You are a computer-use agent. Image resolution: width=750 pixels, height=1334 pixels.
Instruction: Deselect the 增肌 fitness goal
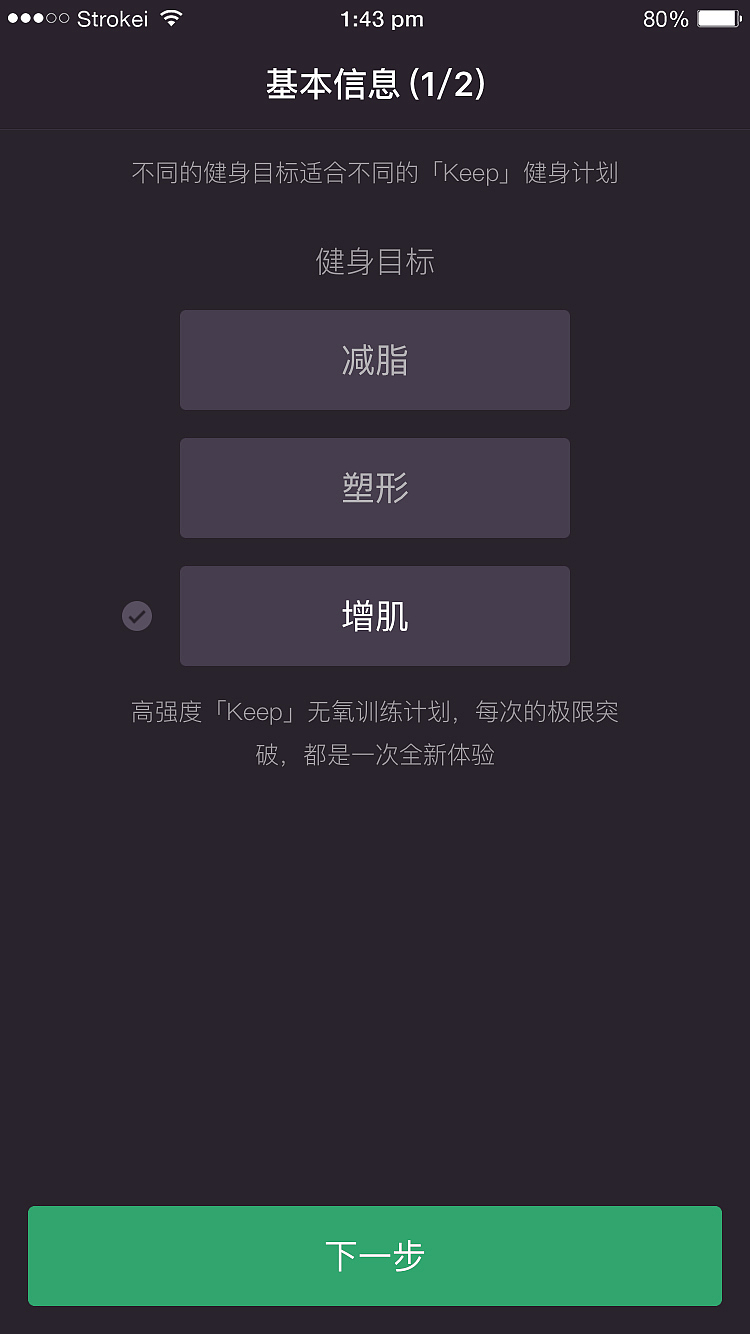(374, 616)
